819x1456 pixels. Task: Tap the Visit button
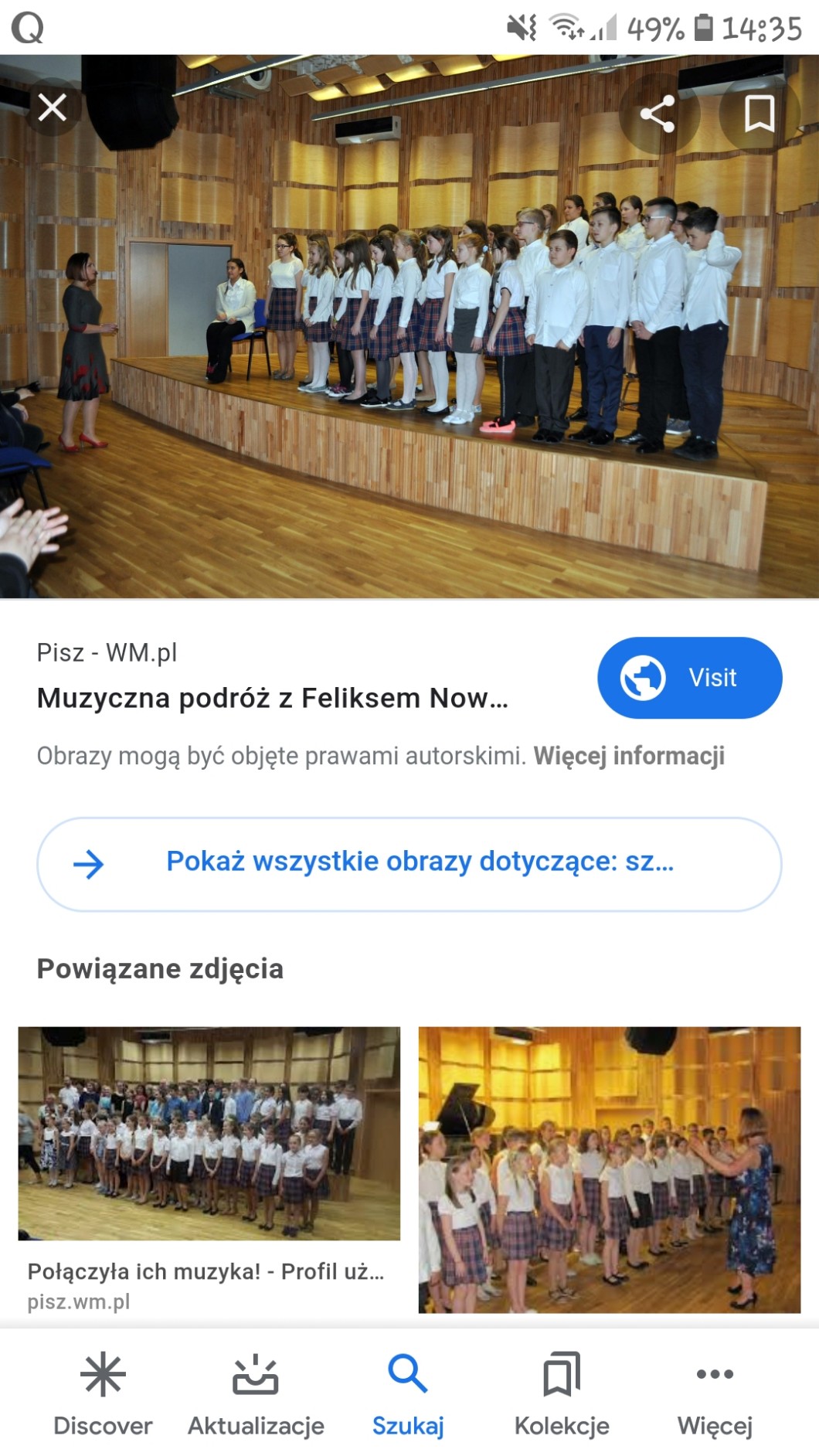click(689, 678)
